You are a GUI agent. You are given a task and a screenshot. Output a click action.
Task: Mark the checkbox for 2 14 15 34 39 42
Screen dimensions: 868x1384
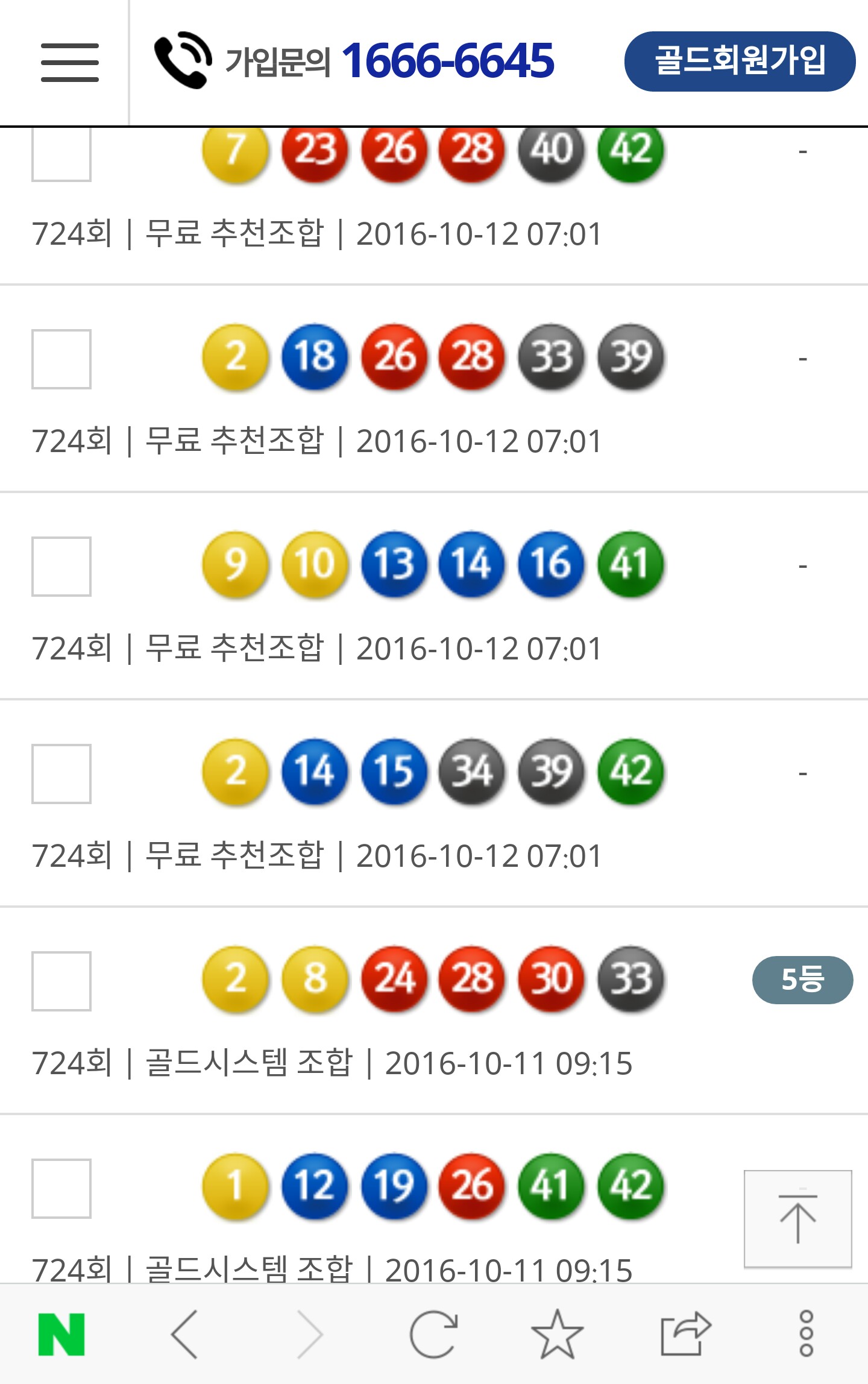(61, 774)
